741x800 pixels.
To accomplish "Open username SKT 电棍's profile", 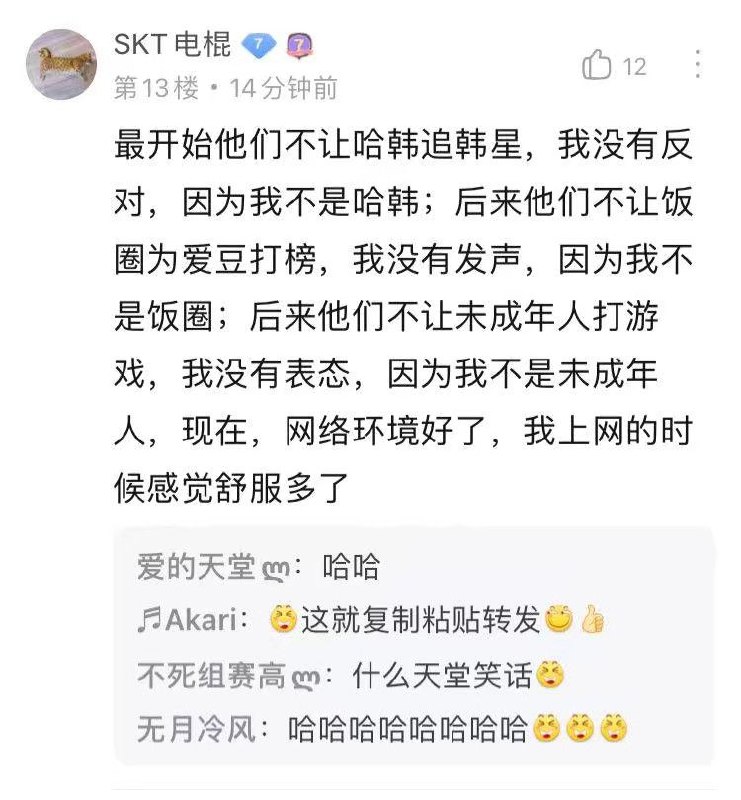I will tap(173, 46).
